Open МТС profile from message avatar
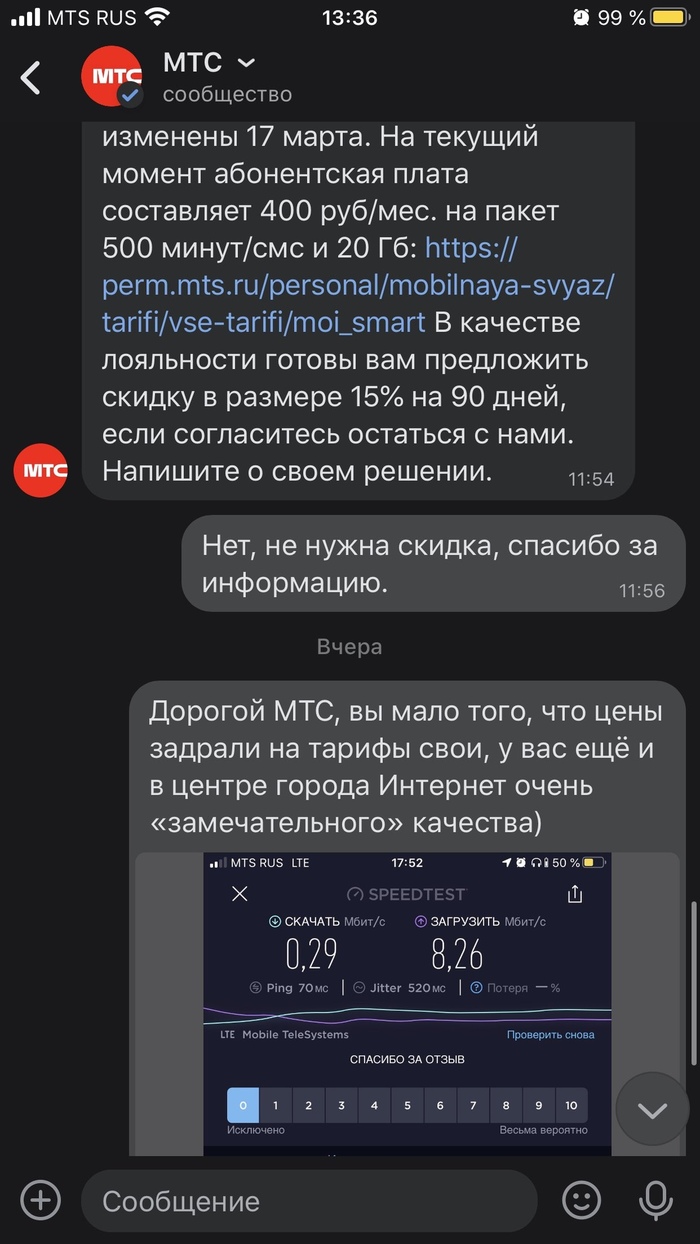Viewport: 700px width, 1244px height. 41,470
